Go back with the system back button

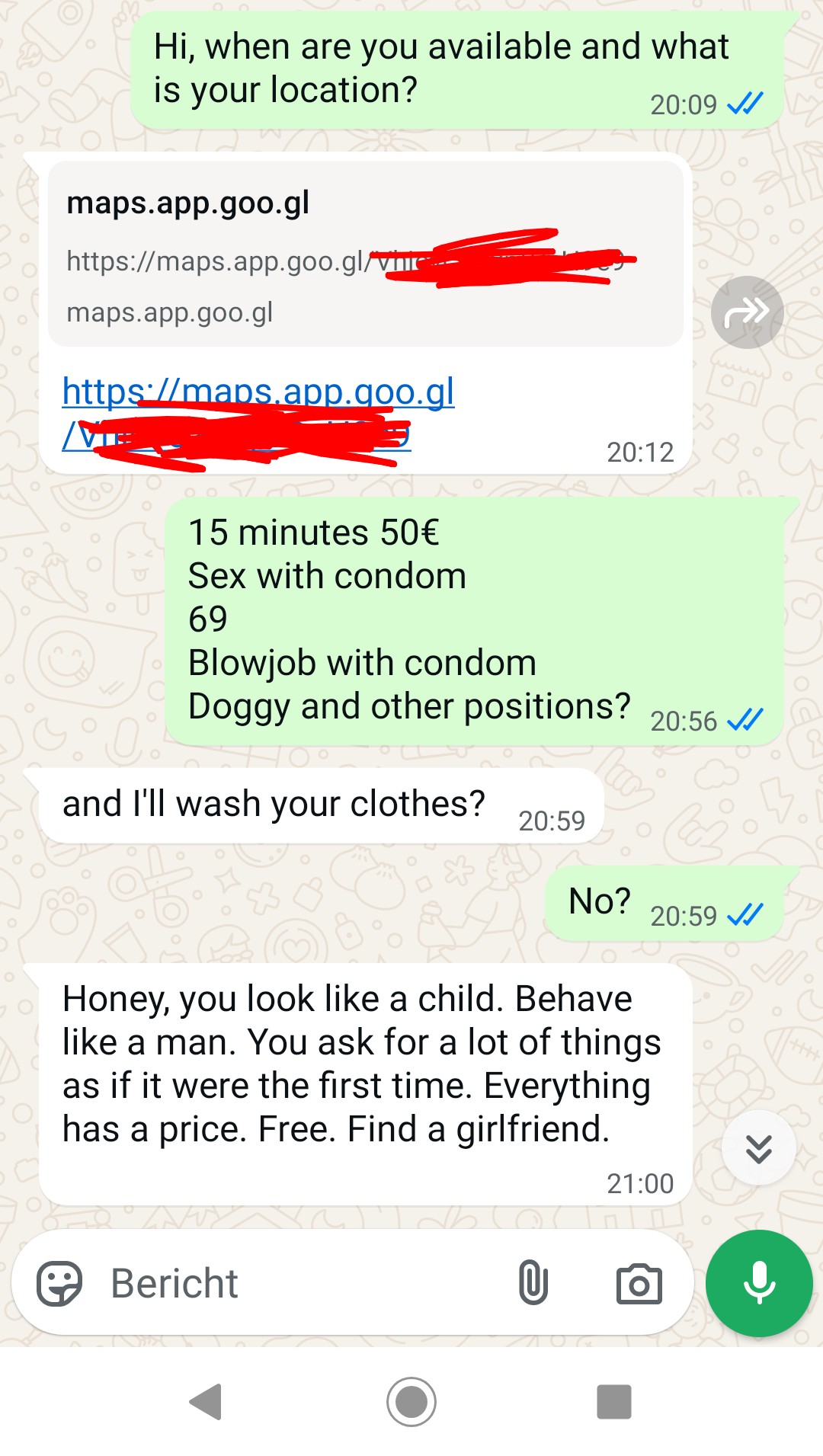pyautogui.click(x=206, y=1401)
